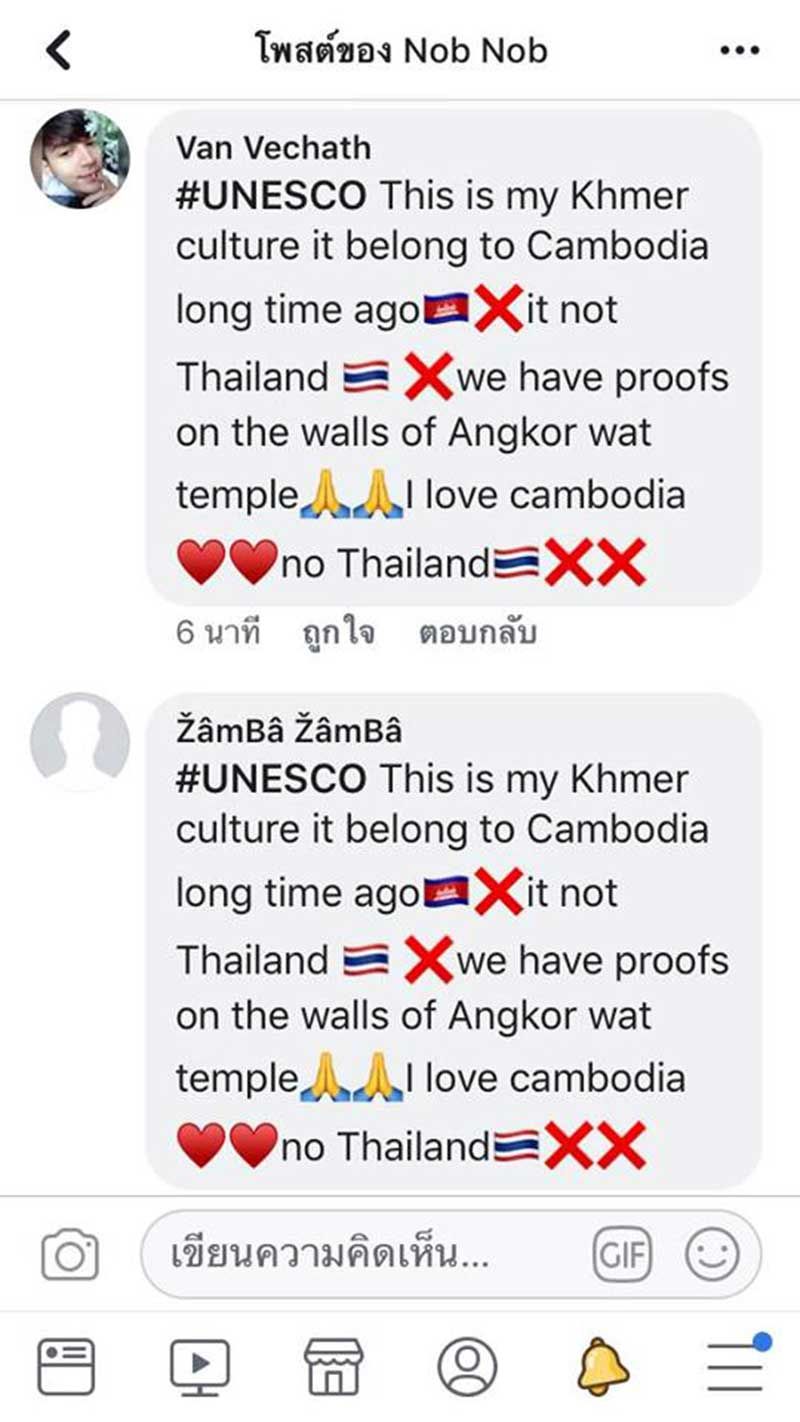Open the notifications bell tab
This screenshot has height=1422, width=800.
[x=602, y=1367]
